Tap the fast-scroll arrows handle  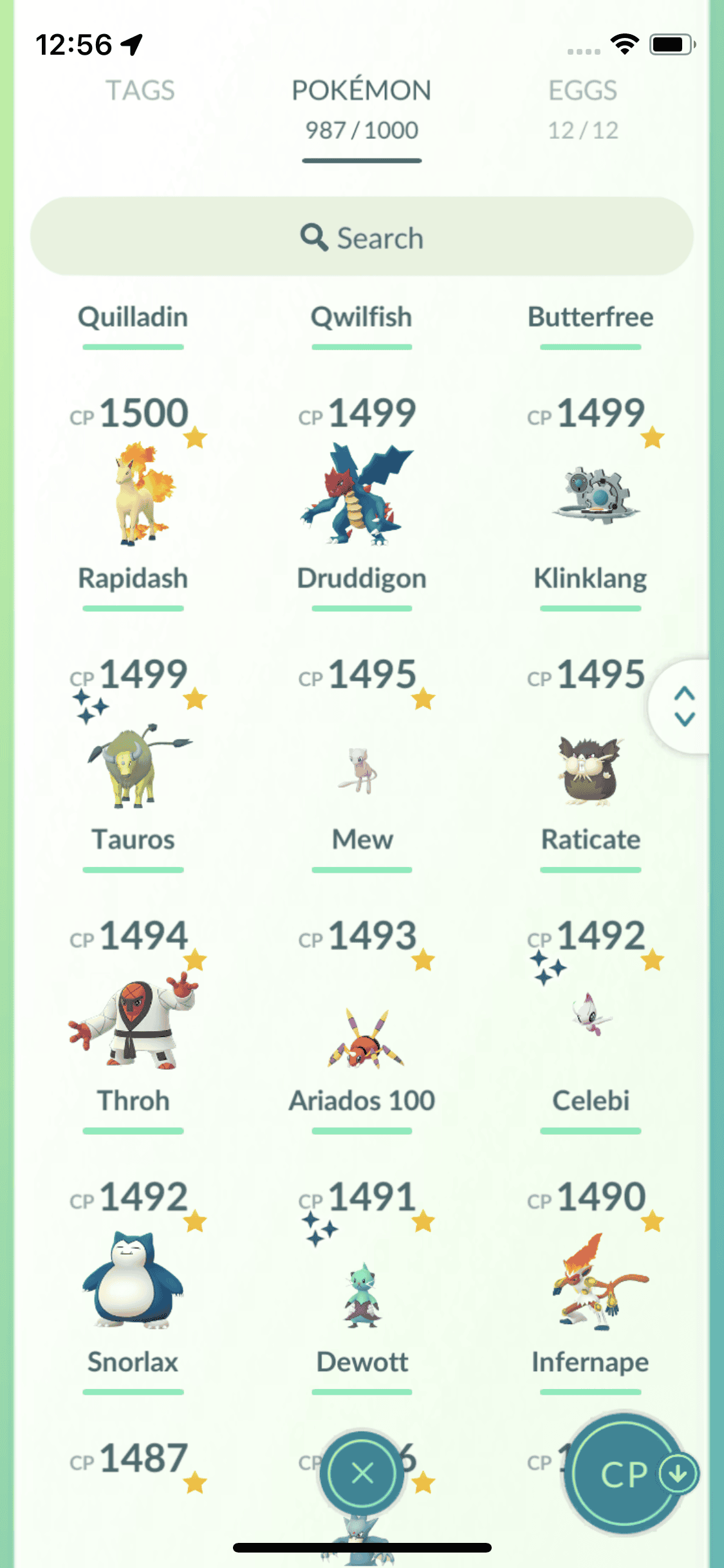(683, 706)
